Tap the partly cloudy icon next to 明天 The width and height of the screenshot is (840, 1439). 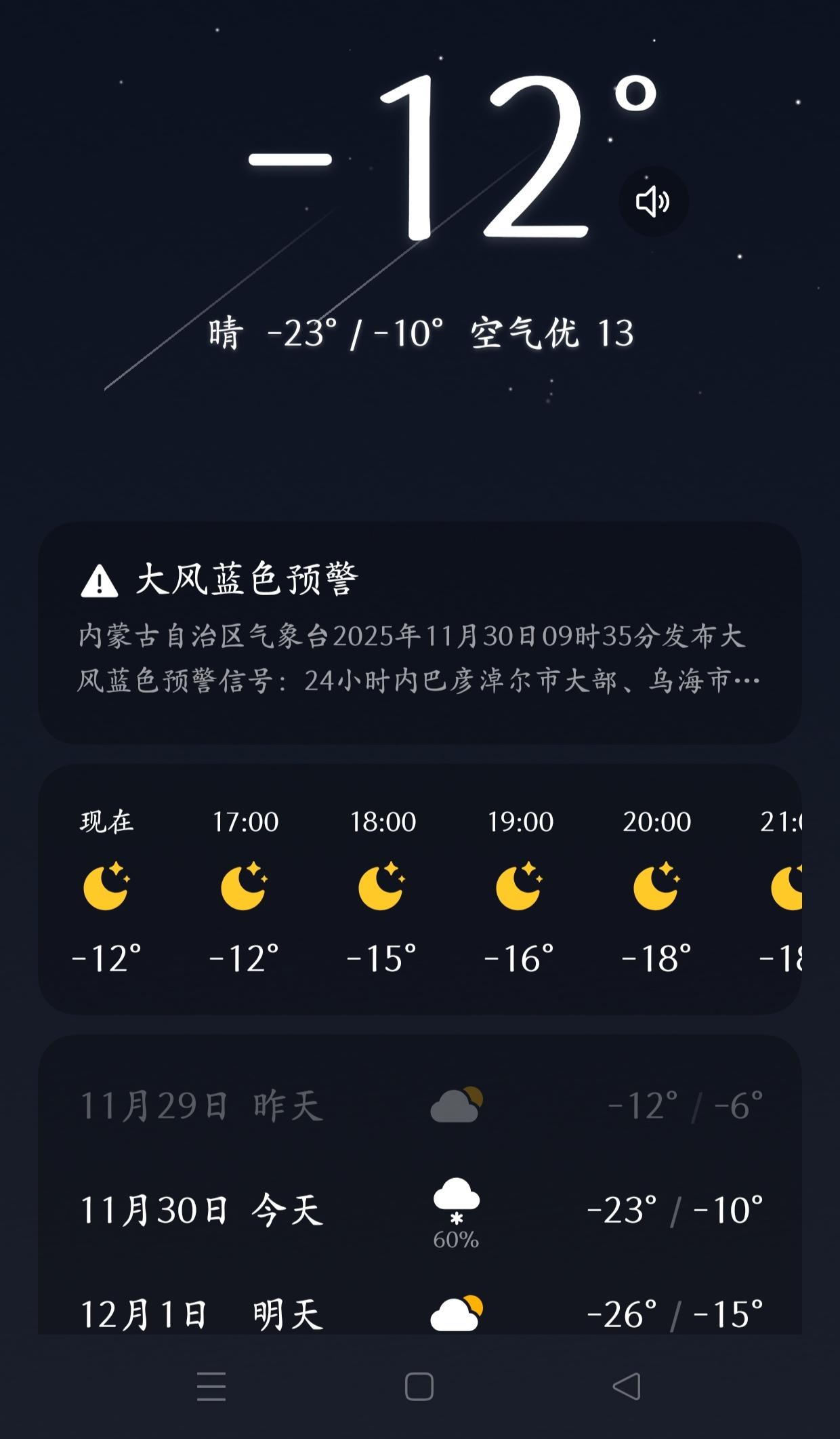[x=457, y=1308]
